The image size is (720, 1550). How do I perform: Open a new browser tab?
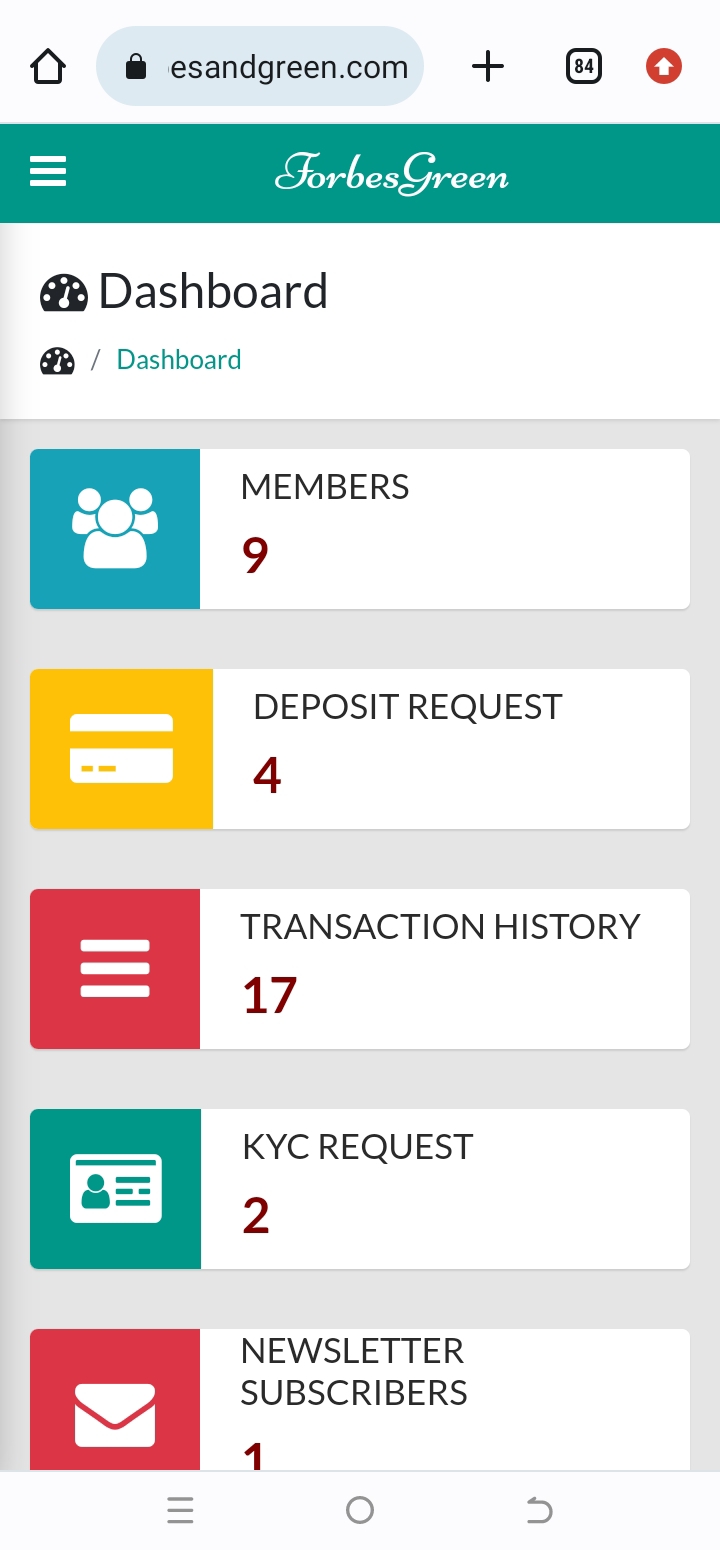pos(488,67)
